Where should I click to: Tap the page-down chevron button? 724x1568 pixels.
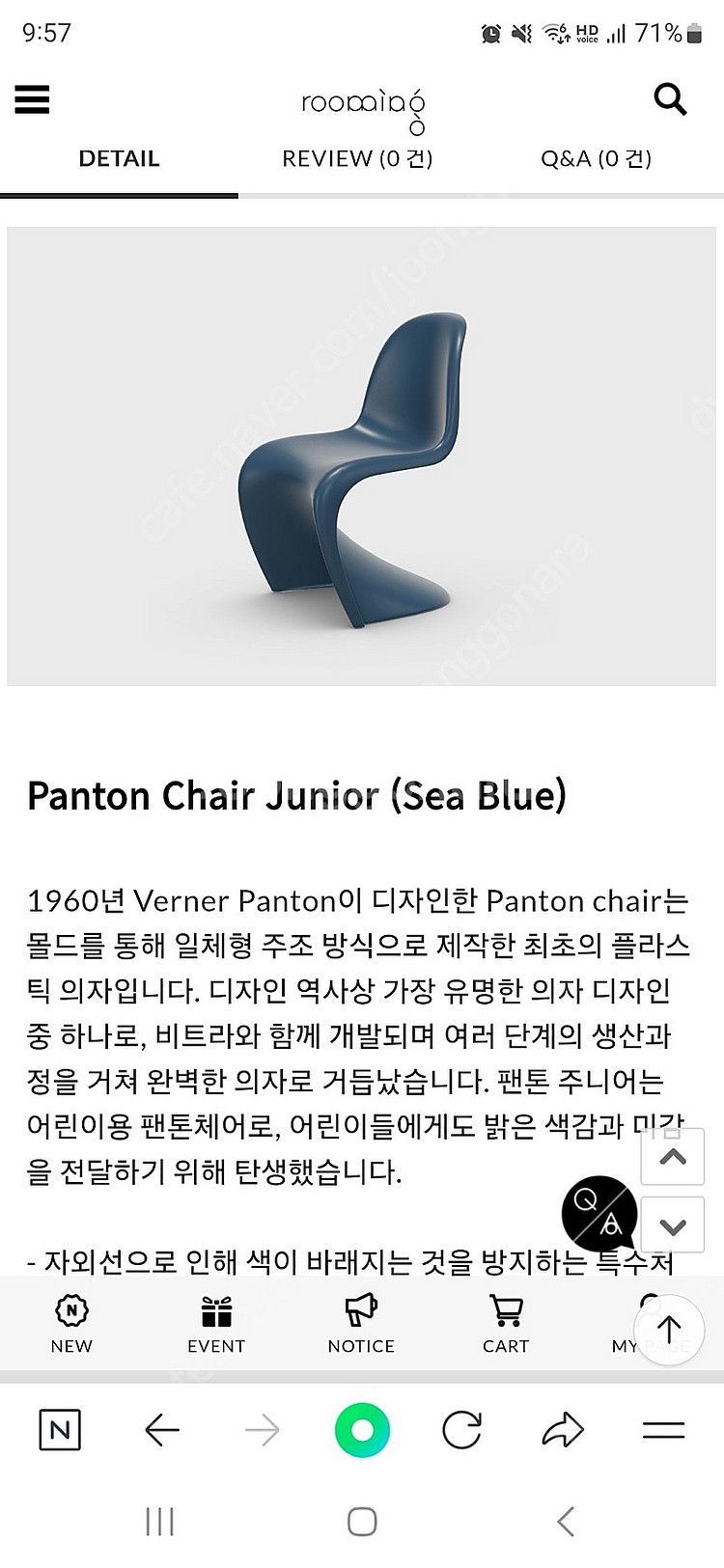pyautogui.click(x=673, y=1226)
